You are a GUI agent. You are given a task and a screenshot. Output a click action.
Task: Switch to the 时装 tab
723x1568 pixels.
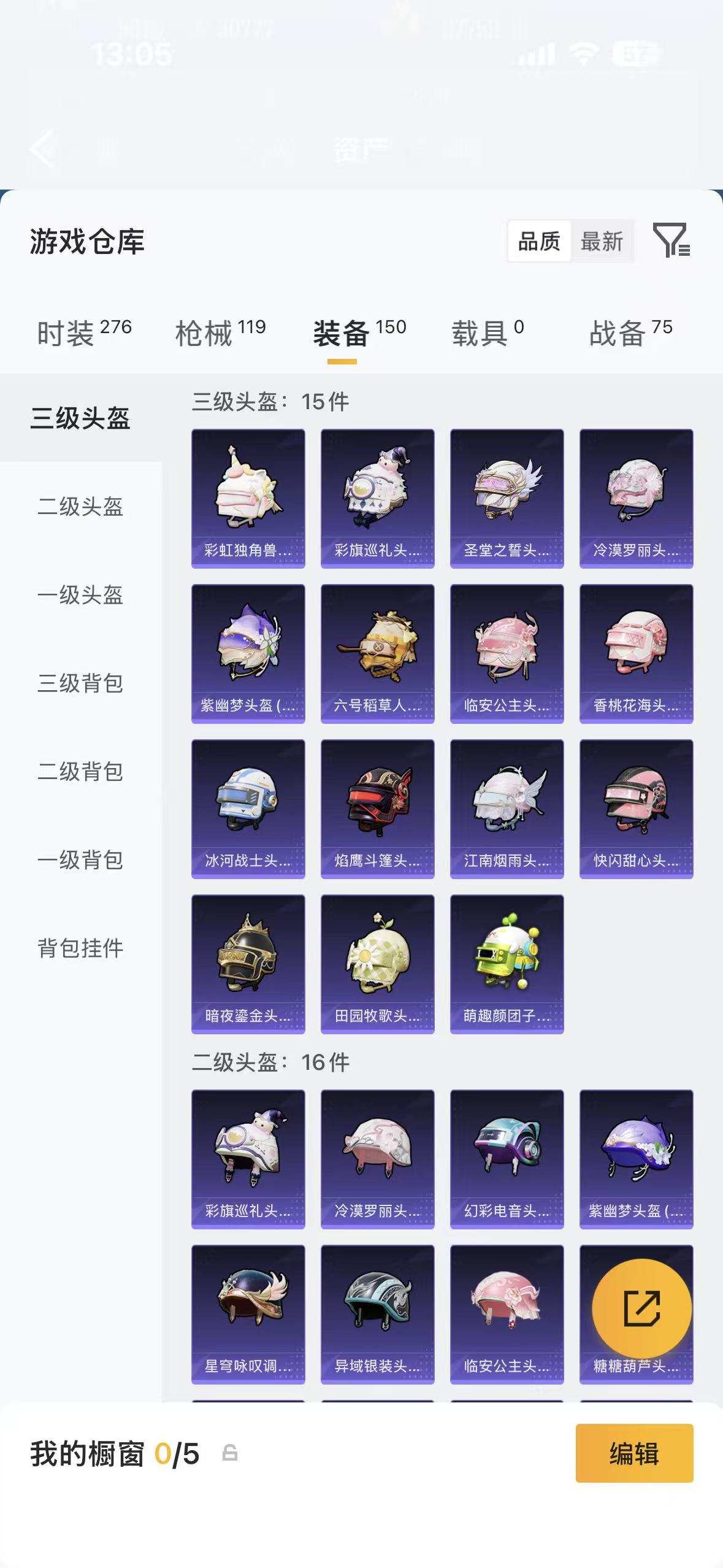85,333
